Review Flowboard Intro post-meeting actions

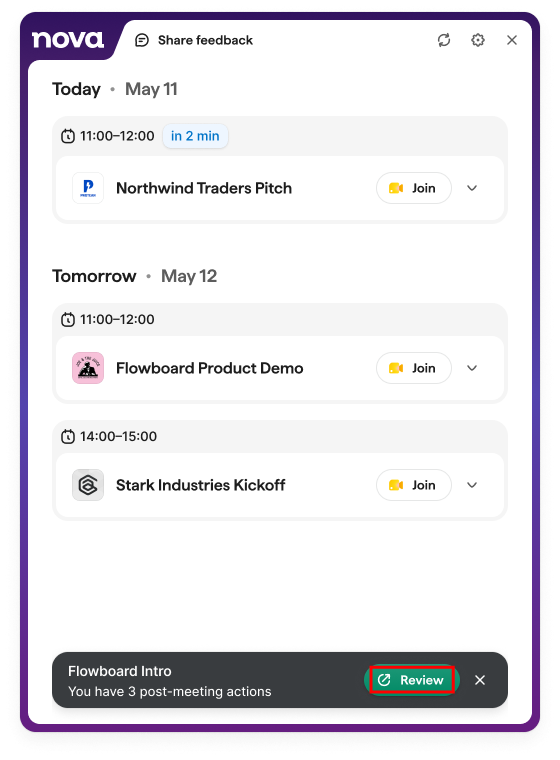click(x=412, y=680)
